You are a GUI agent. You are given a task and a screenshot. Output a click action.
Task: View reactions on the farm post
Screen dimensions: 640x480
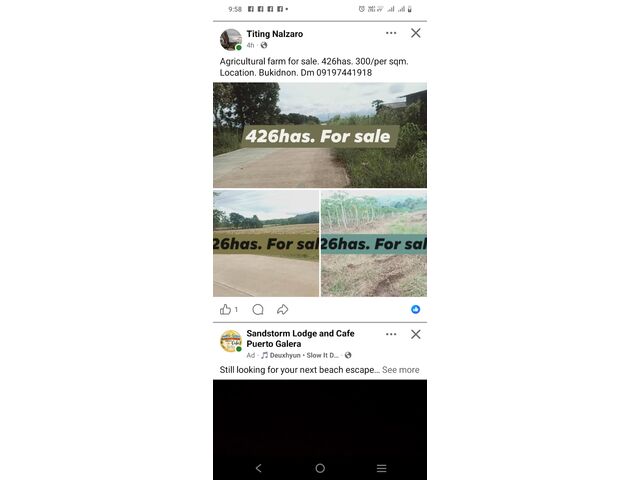(x=415, y=309)
